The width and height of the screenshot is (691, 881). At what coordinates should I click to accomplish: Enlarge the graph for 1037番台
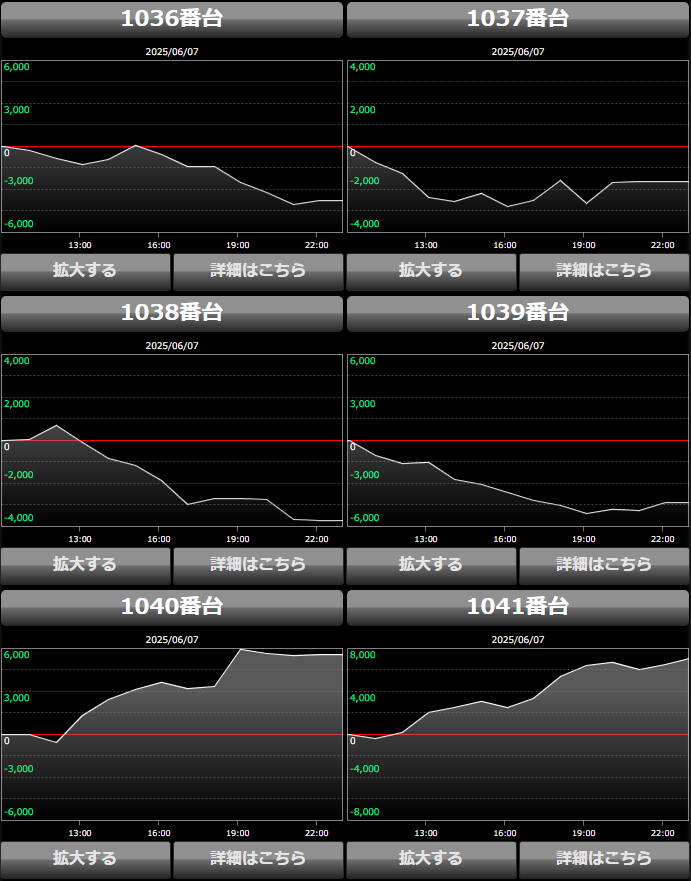pyautogui.click(x=431, y=271)
